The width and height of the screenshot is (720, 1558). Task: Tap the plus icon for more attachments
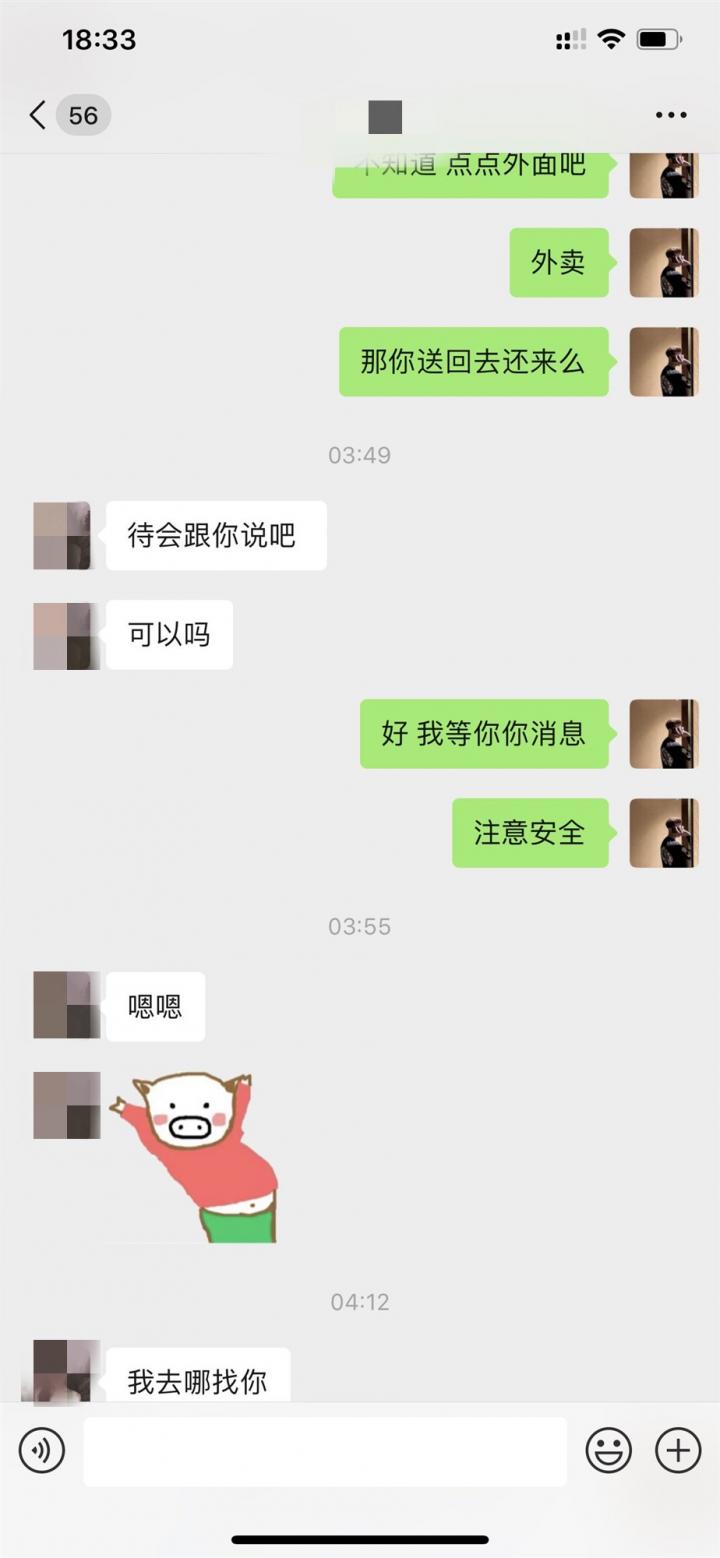[x=677, y=1451]
